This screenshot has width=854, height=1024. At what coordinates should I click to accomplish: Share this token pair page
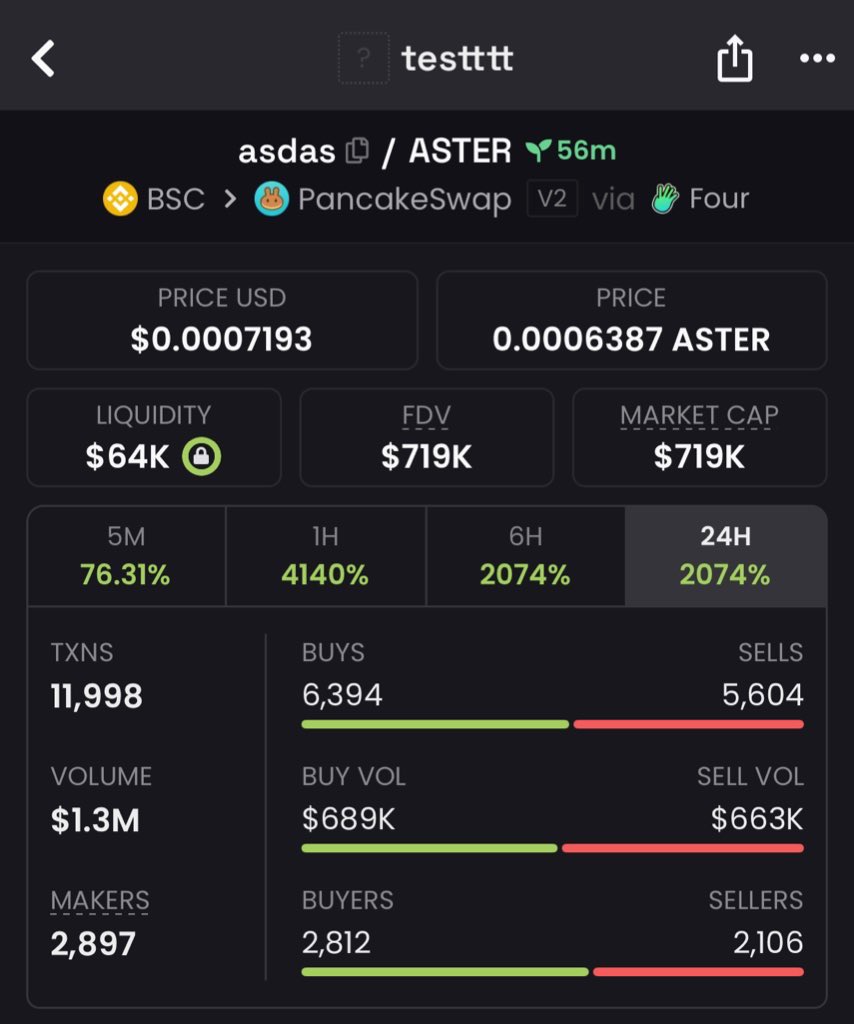pos(734,60)
